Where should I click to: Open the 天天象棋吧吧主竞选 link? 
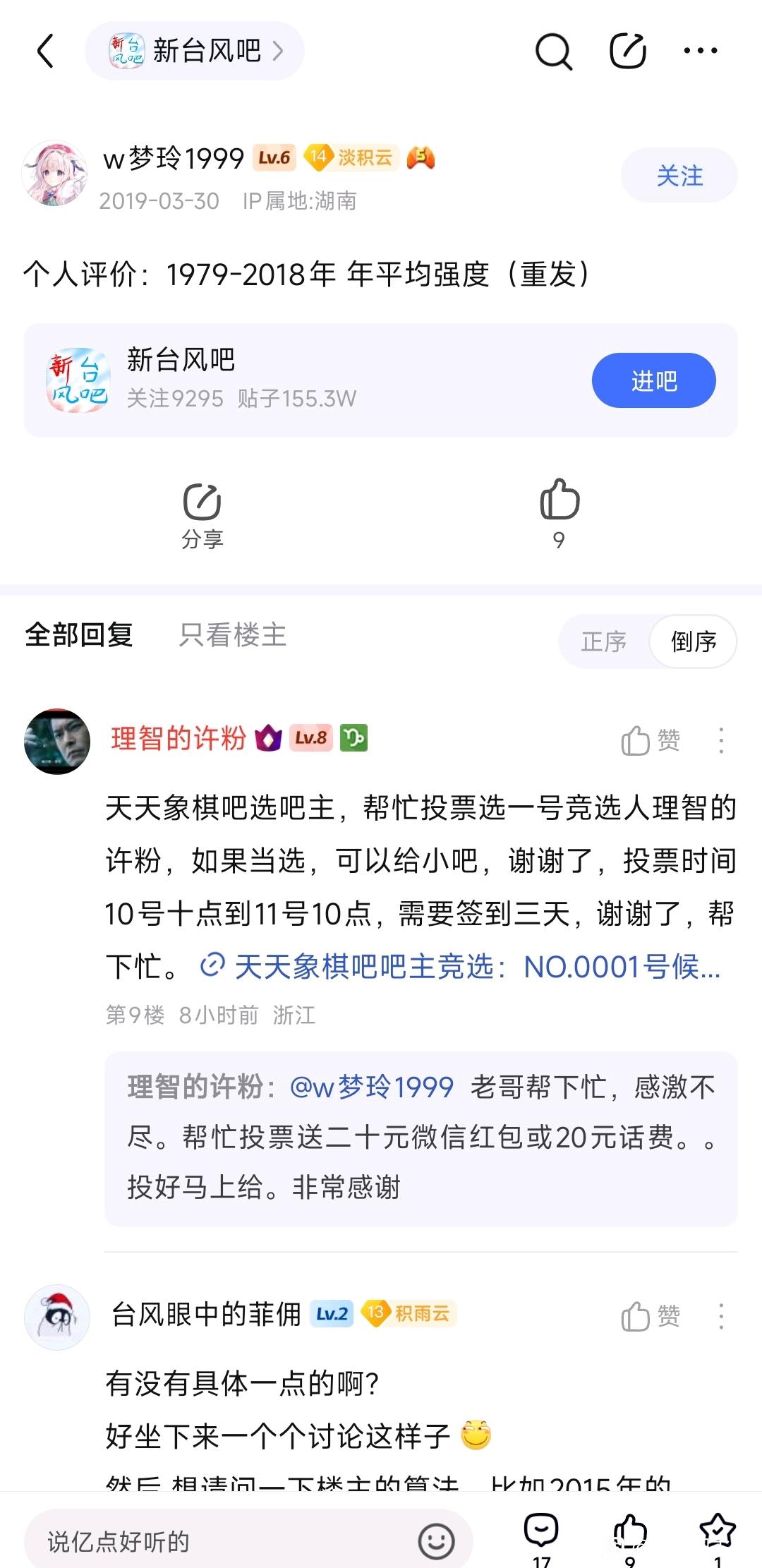[x=461, y=967]
